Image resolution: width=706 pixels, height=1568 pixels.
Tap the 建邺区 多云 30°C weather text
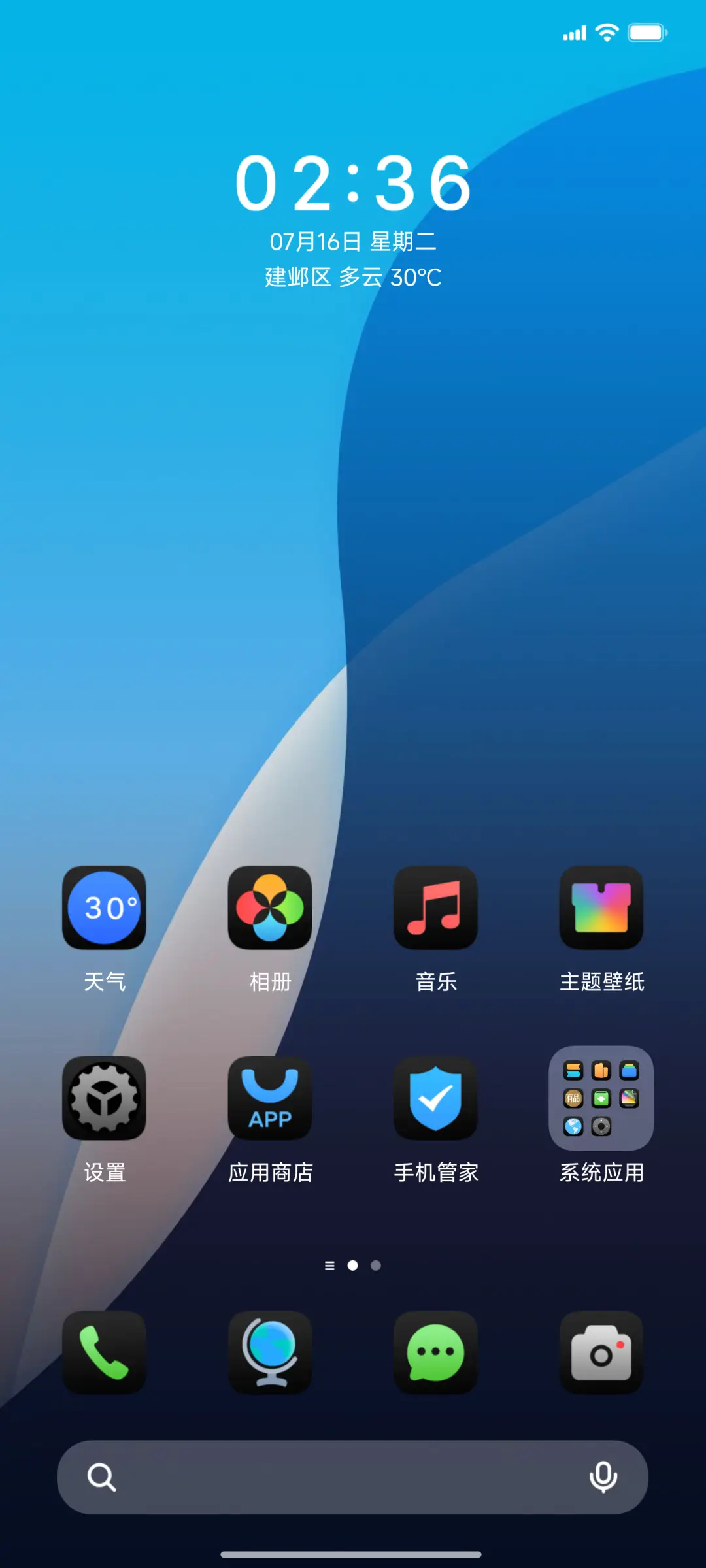353,277
